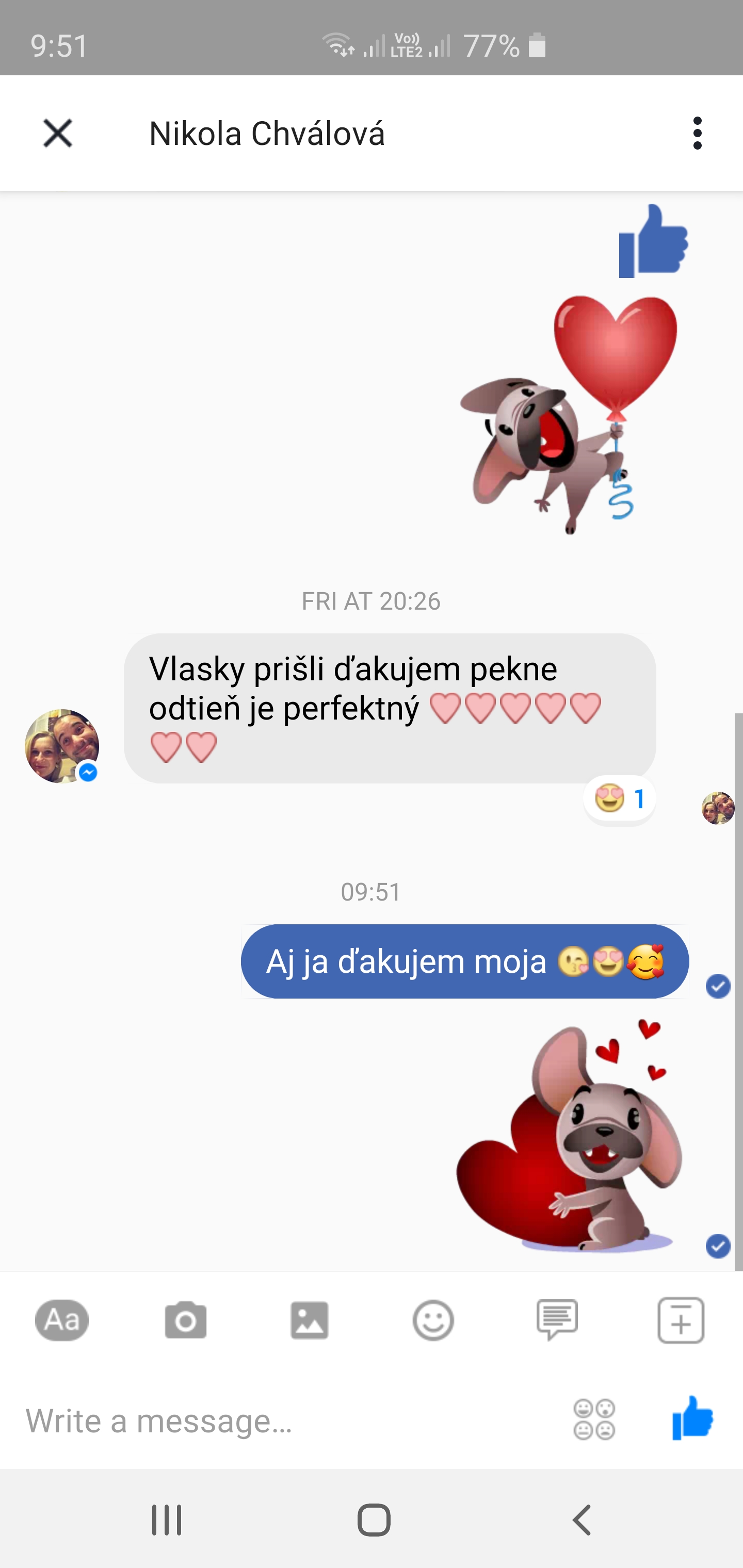743x1568 pixels.
Task: Open the three-dot overflow menu
Action: click(x=697, y=133)
